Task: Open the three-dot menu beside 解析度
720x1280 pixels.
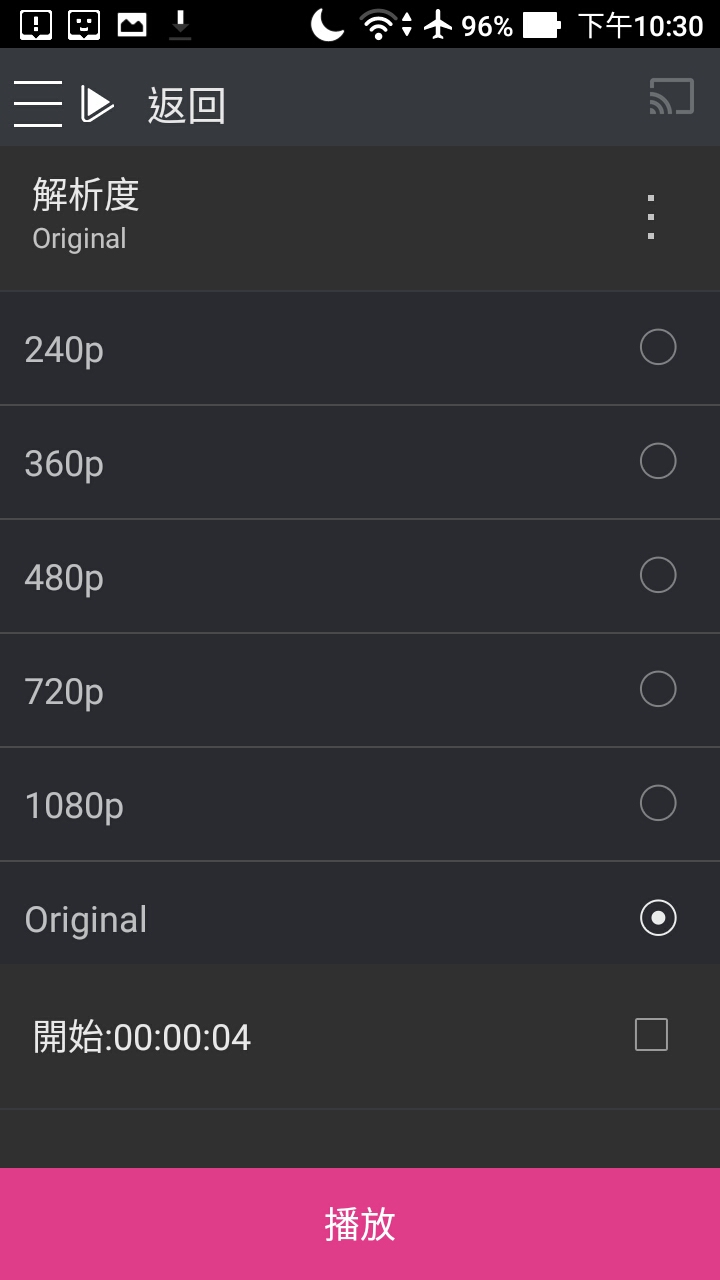Action: pyautogui.click(x=651, y=217)
